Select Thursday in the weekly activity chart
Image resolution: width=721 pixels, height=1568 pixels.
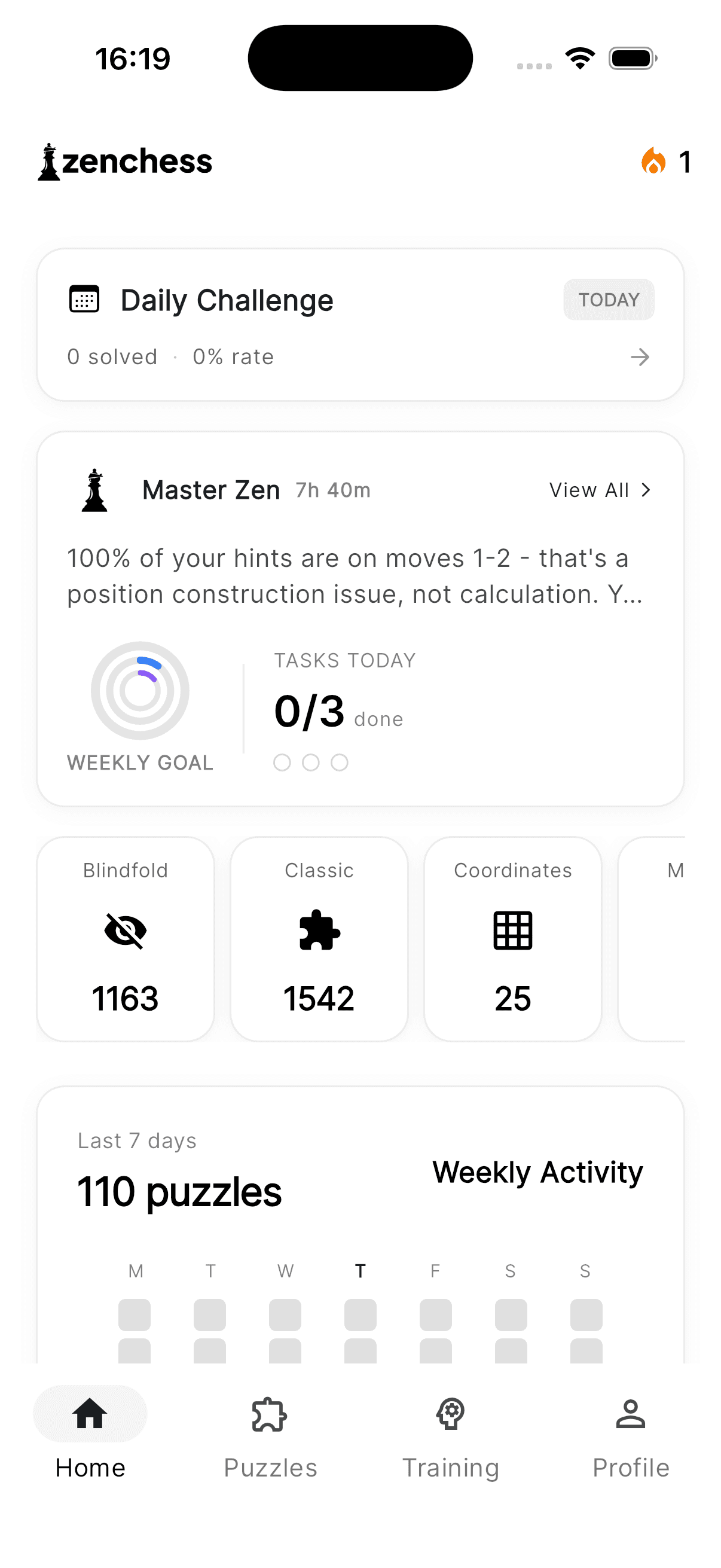coord(359,1271)
